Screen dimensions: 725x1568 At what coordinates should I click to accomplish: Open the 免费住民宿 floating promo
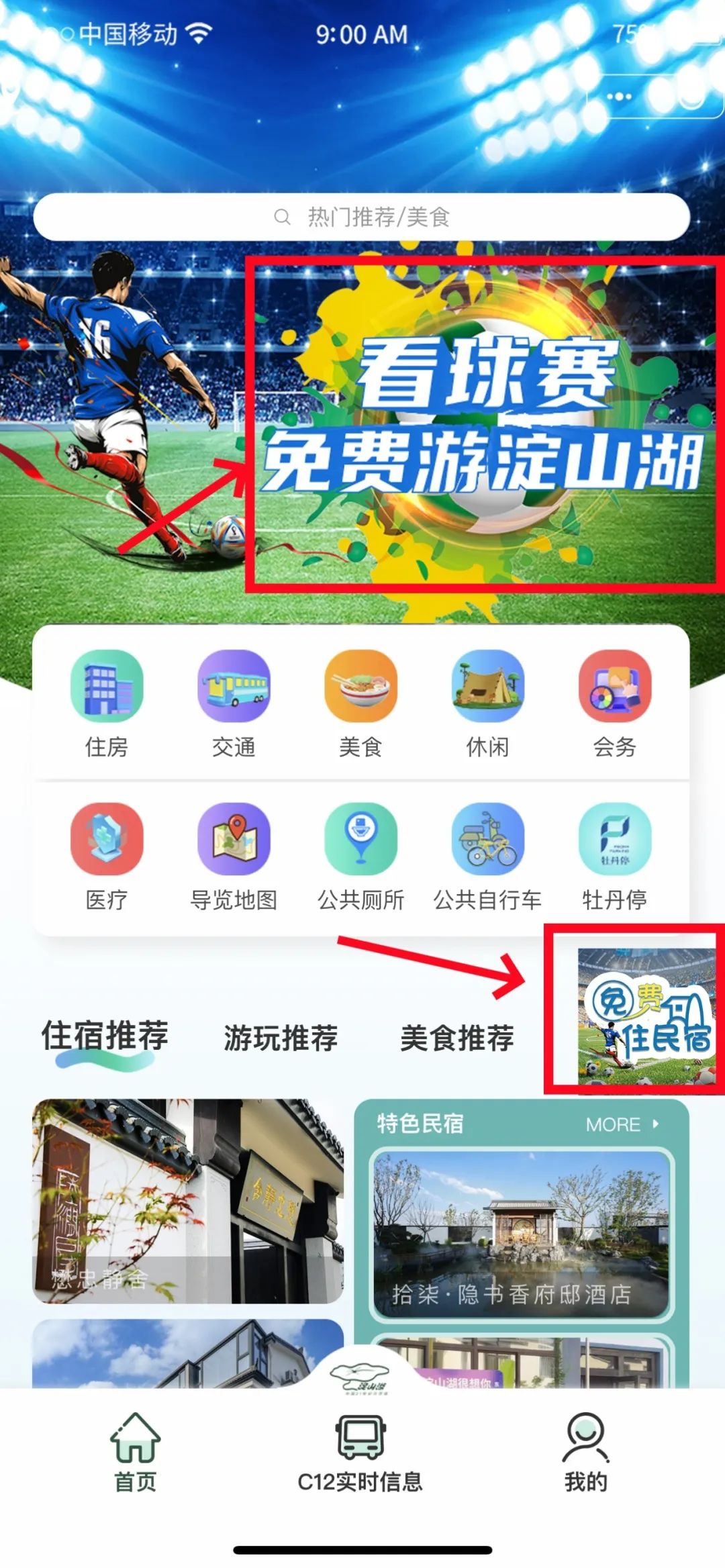click(646, 1016)
